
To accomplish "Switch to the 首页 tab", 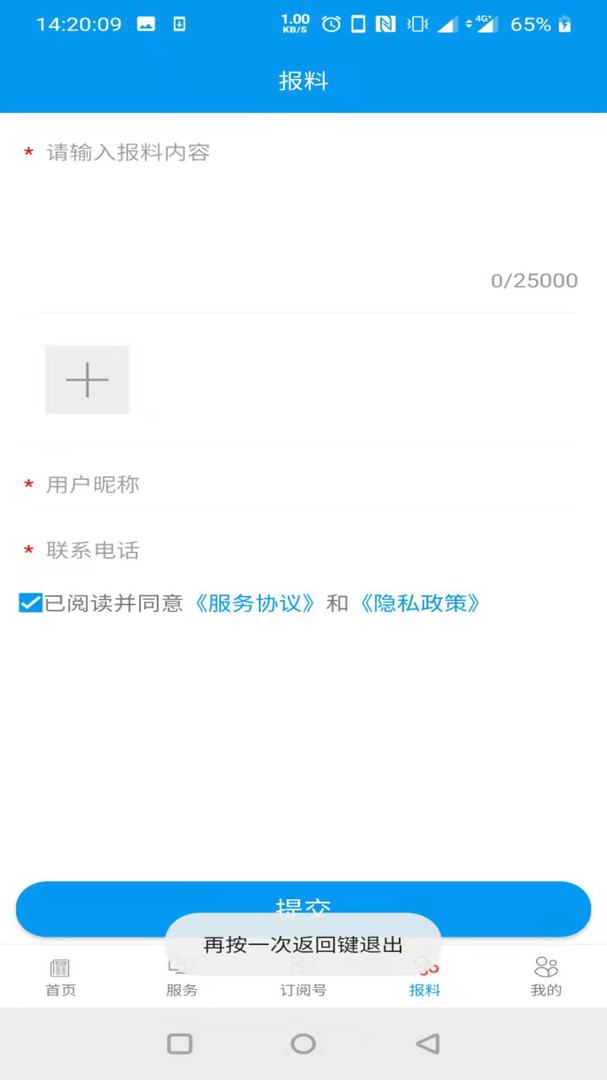I will 60,978.
